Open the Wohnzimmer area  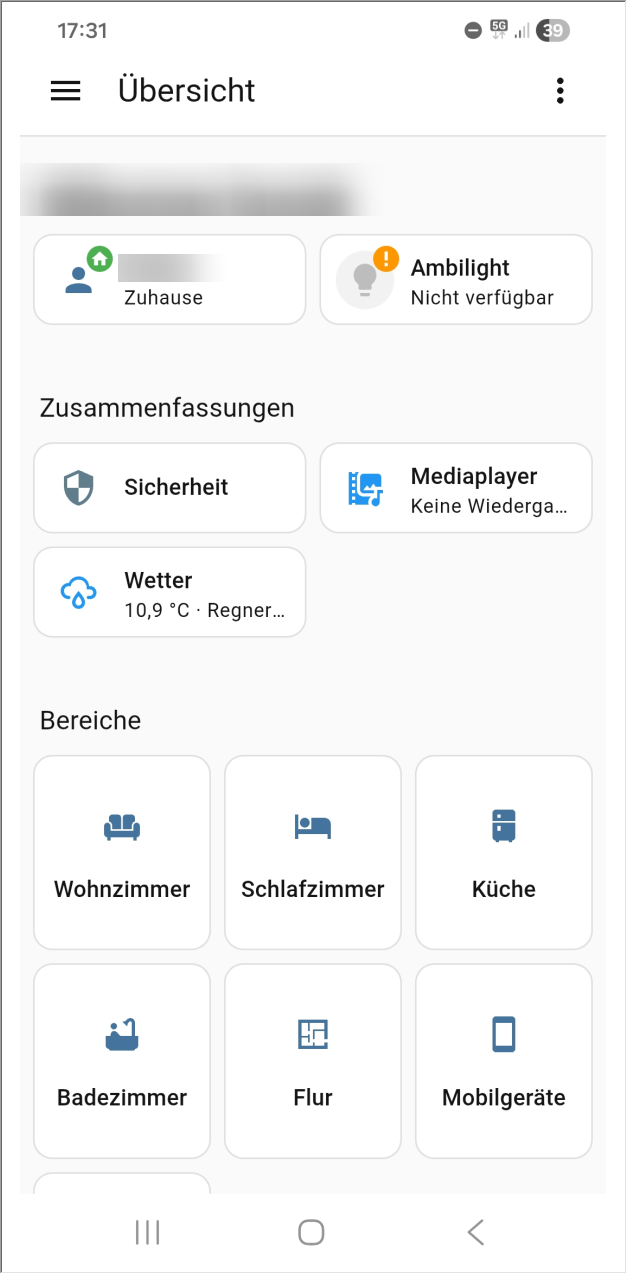pyautogui.click(x=122, y=852)
